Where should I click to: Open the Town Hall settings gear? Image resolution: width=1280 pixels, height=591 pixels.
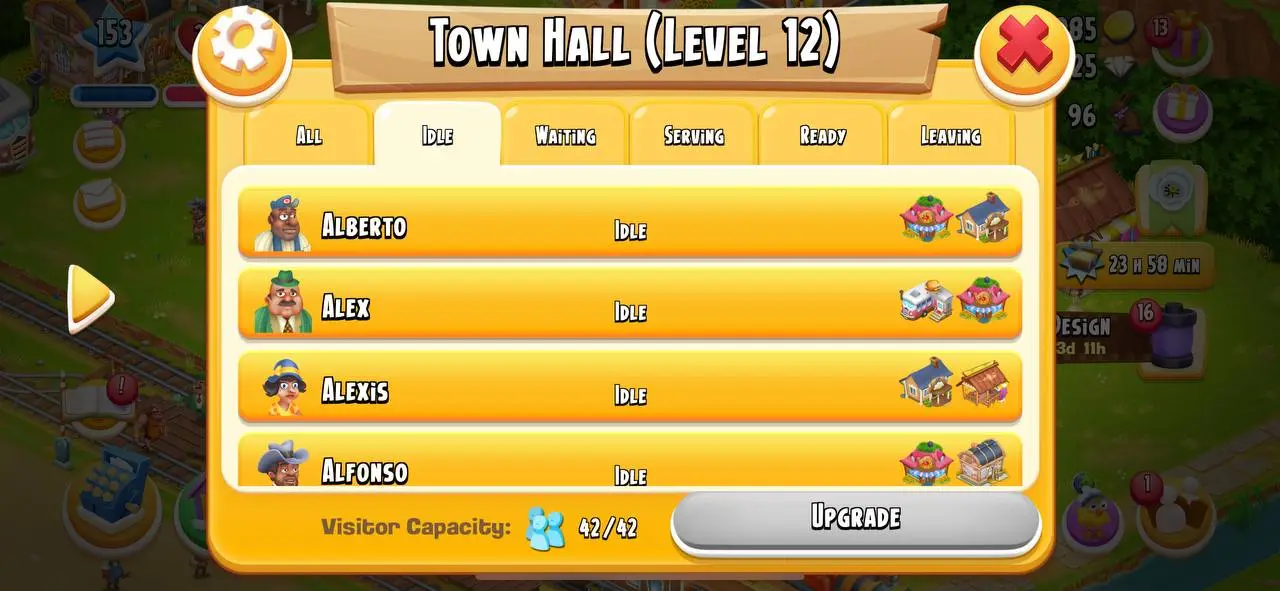241,46
